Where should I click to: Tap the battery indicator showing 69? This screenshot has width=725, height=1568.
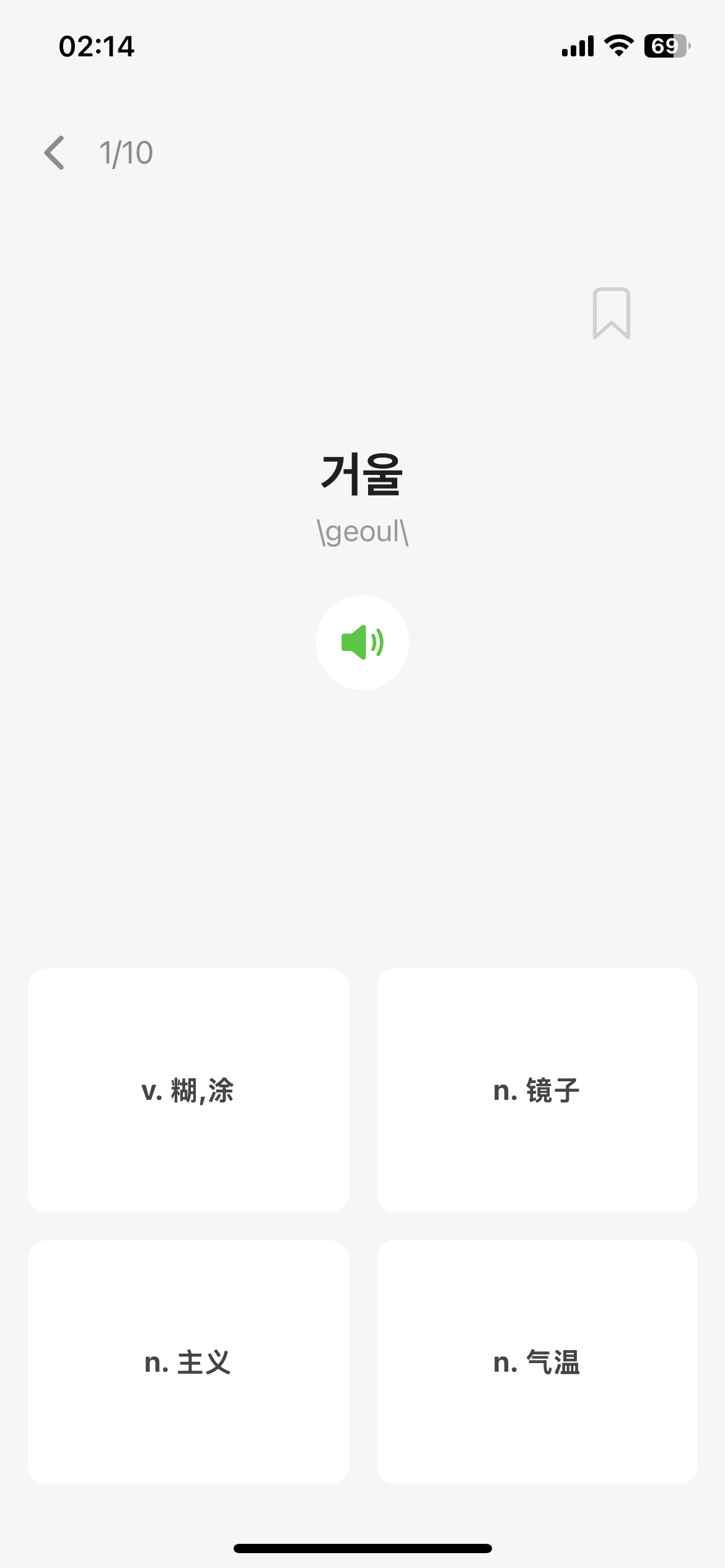click(667, 45)
